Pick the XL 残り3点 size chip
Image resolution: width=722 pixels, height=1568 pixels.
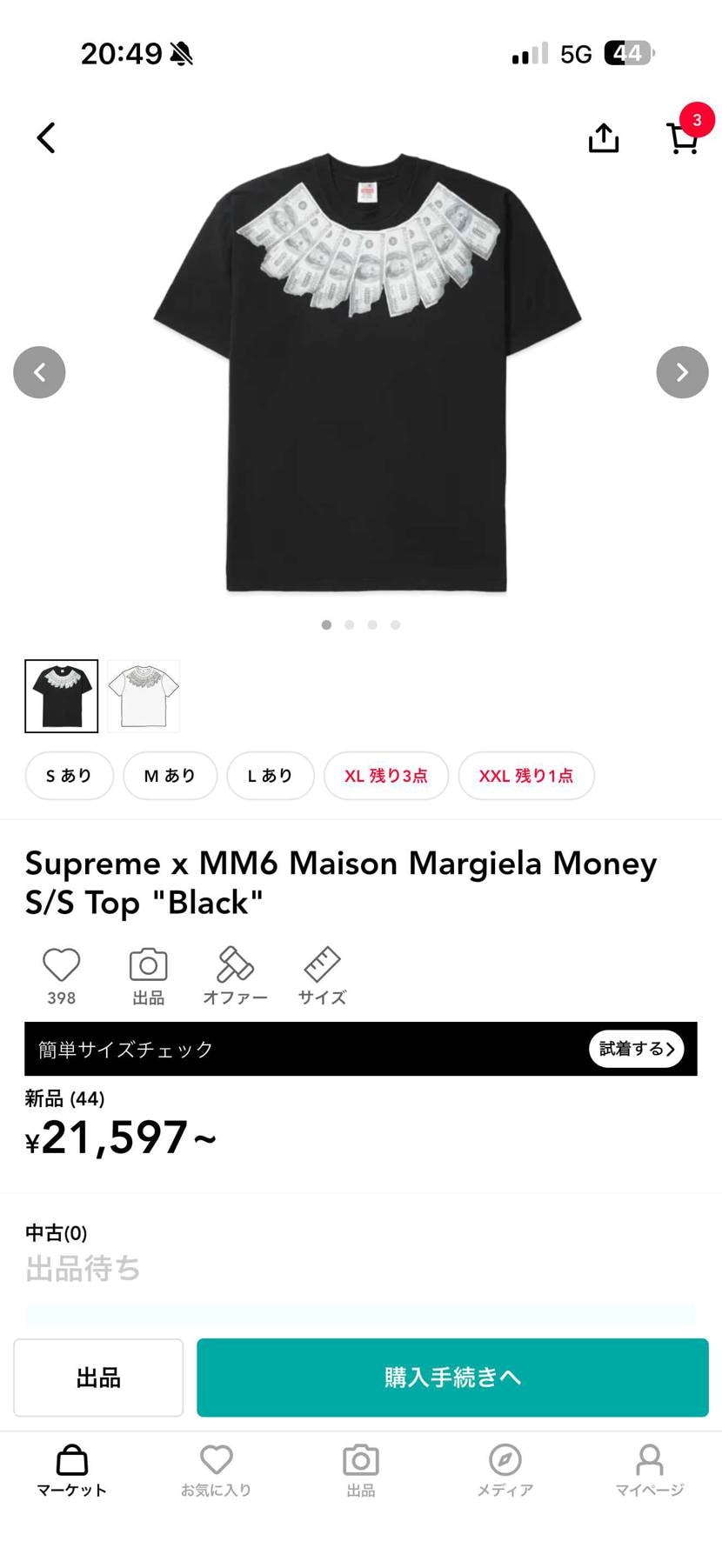(386, 775)
